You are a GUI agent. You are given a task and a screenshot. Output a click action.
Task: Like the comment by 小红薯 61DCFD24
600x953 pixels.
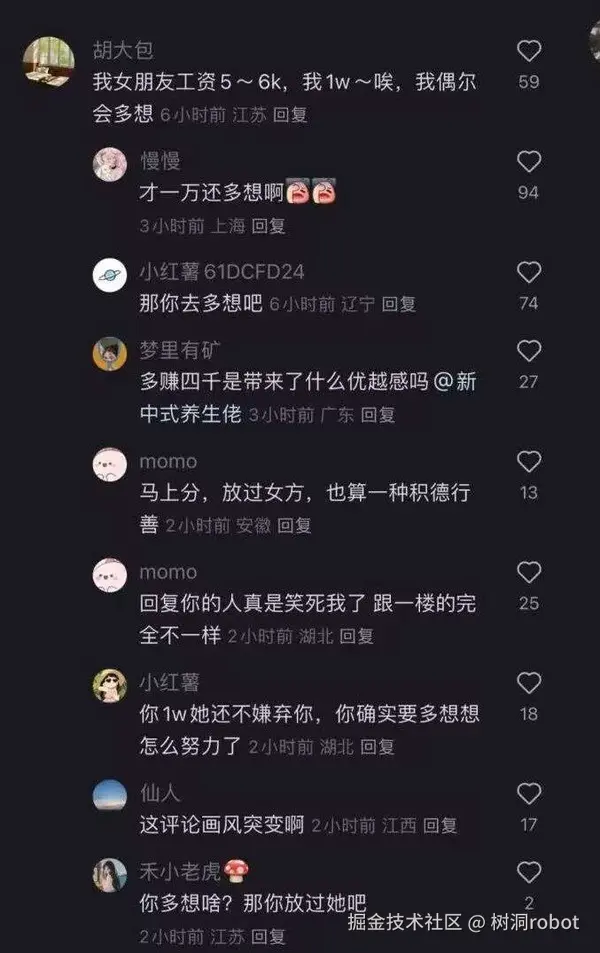[x=528, y=272]
